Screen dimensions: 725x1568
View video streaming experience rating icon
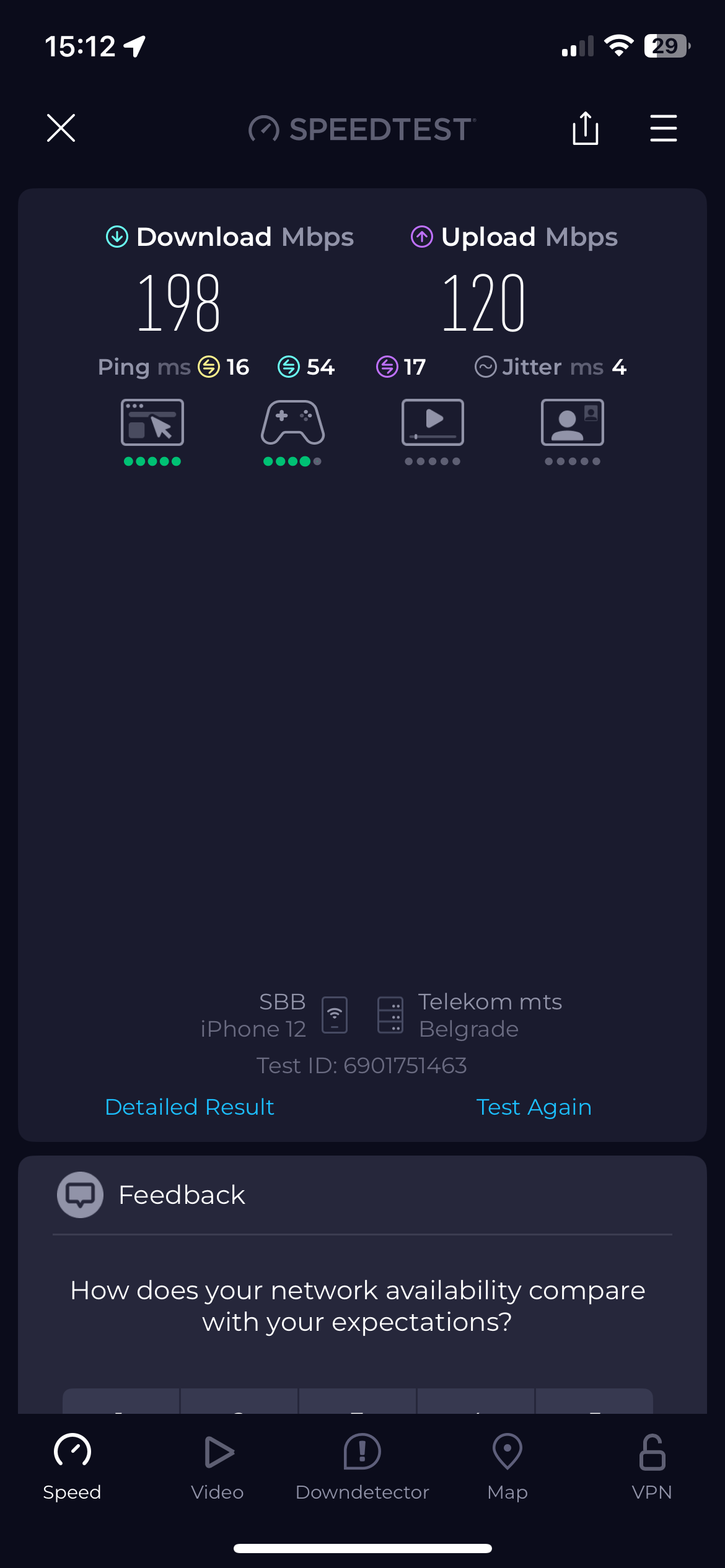pyautogui.click(x=433, y=423)
